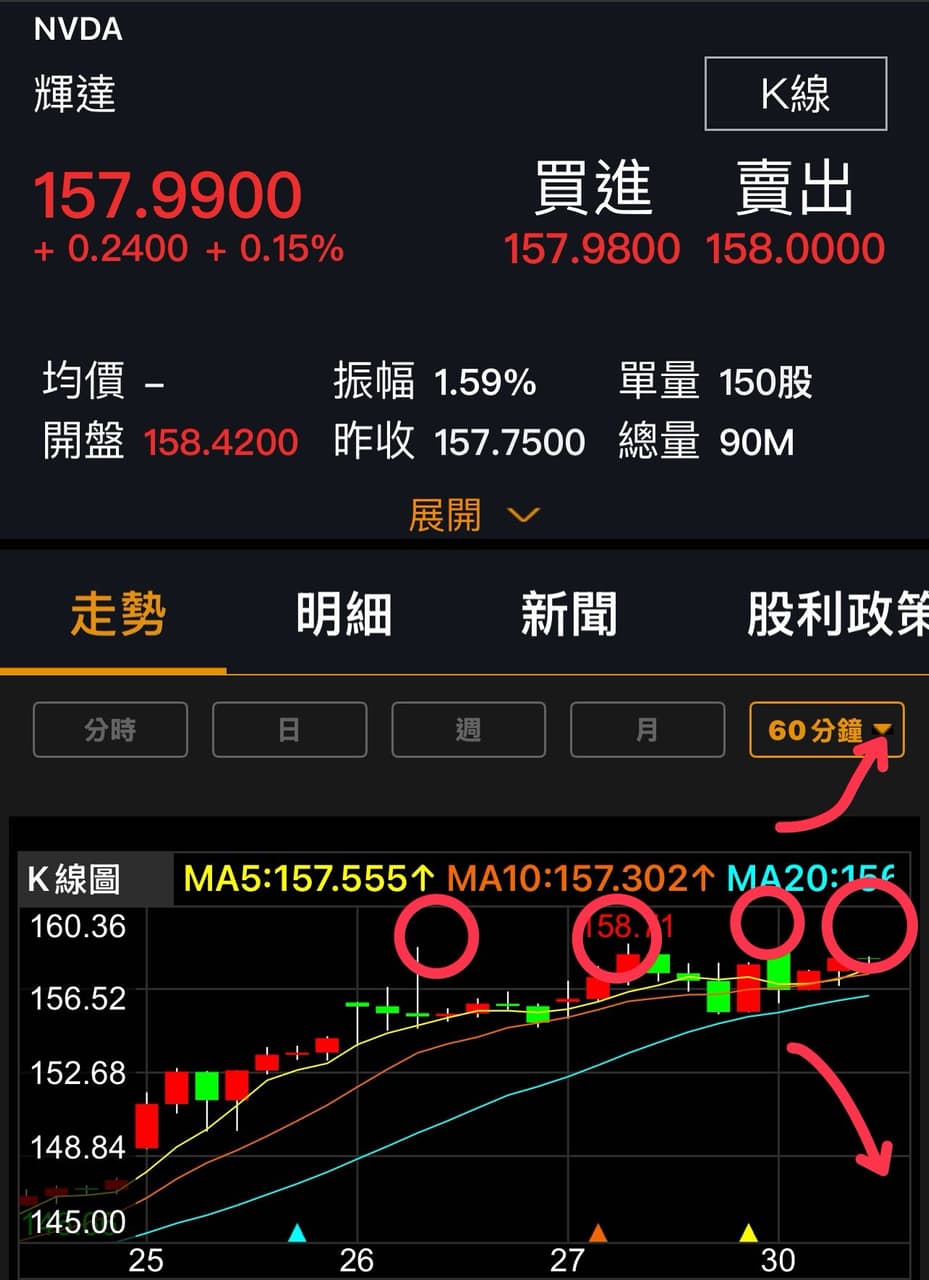View the 月 chart period
Image resolution: width=929 pixels, height=1280 pixels.
tap(647, 730)
